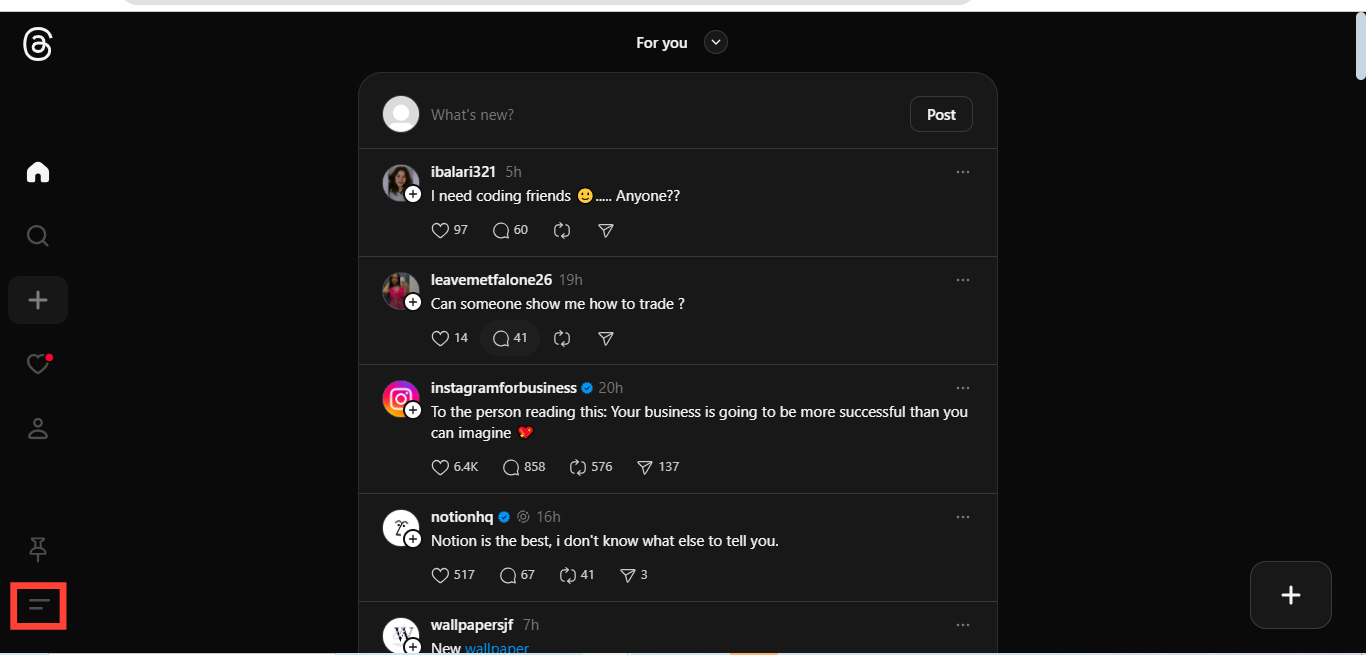Open the instagramforbusiness profile name
This screenshot has height=655, width=1366.
point(504,388)
